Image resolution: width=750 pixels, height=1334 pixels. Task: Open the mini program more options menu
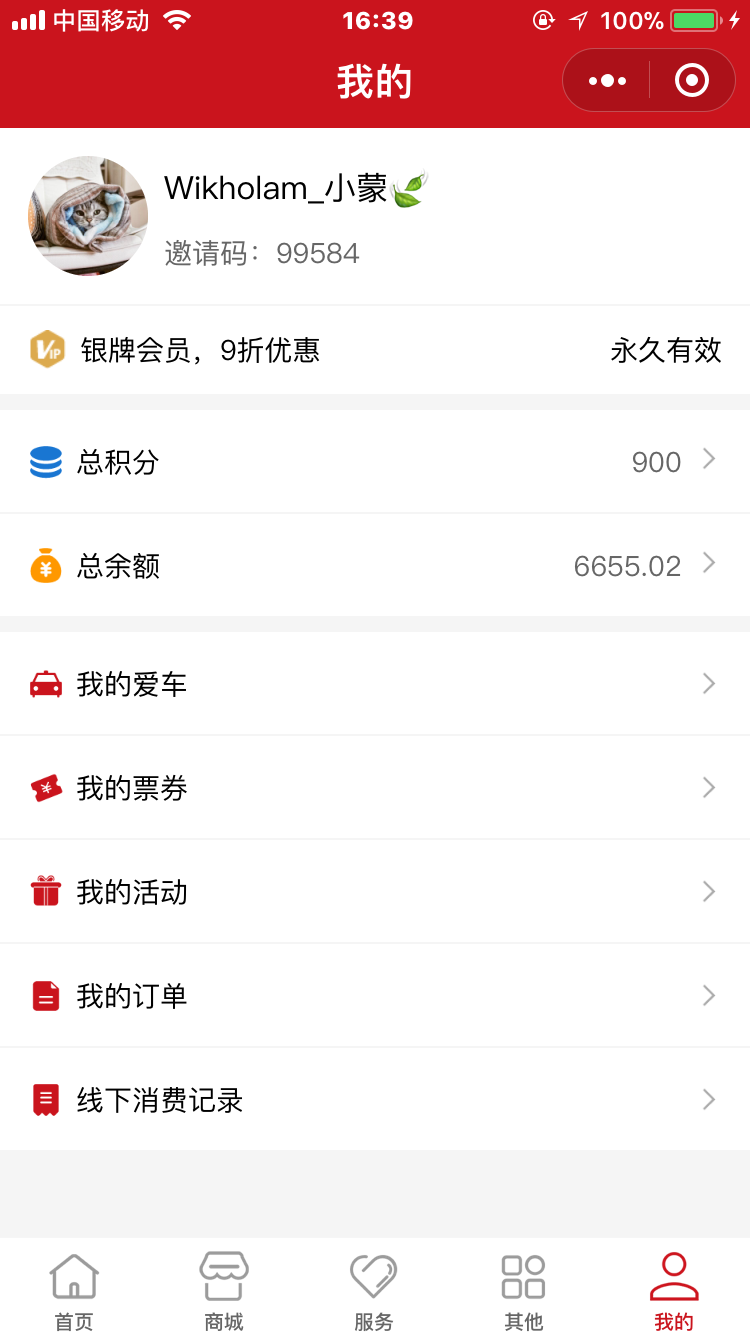click(x=607, y=80)
